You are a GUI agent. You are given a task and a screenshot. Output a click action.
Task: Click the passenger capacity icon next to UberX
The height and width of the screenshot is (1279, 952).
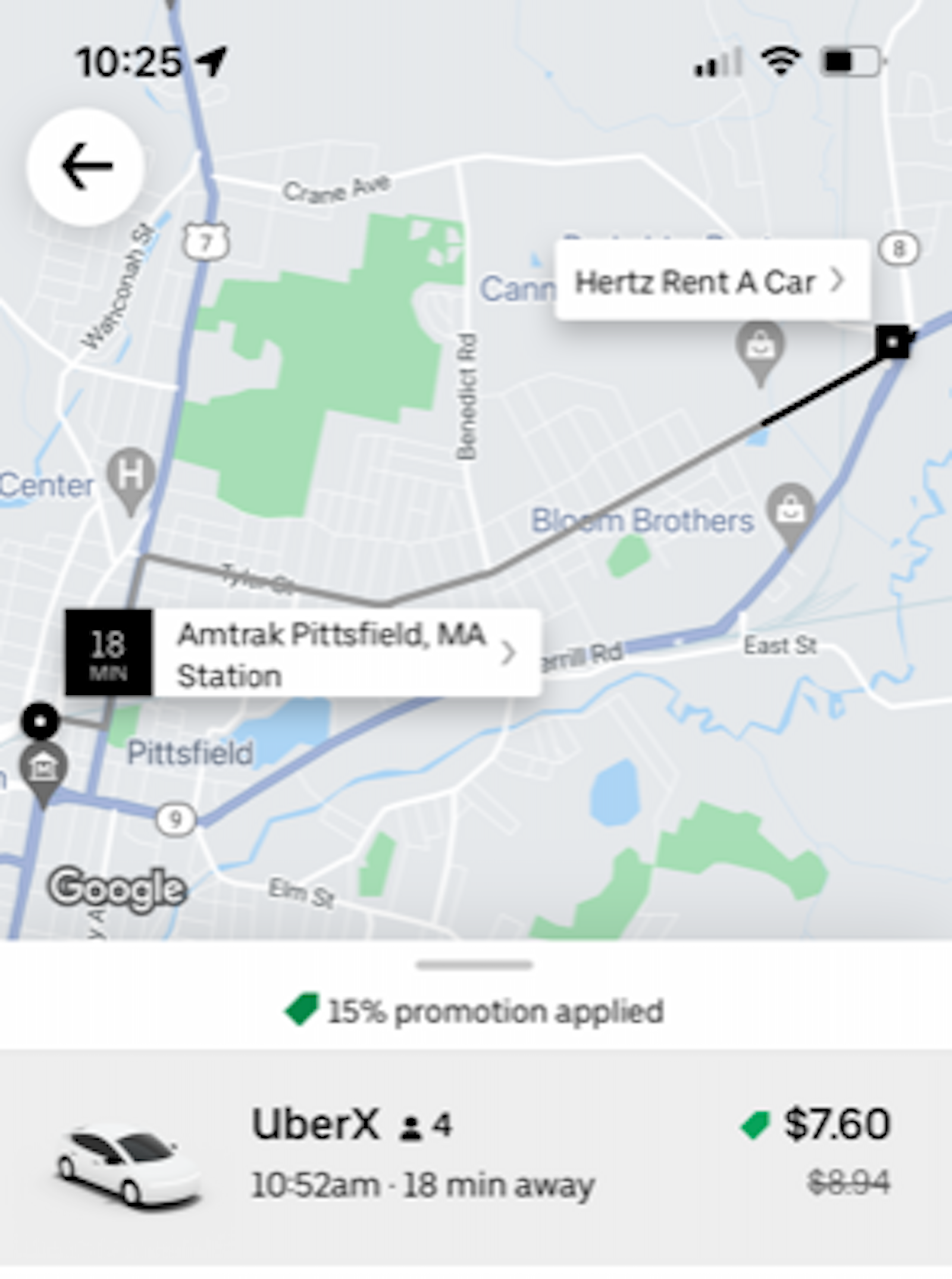[411, 1125]
